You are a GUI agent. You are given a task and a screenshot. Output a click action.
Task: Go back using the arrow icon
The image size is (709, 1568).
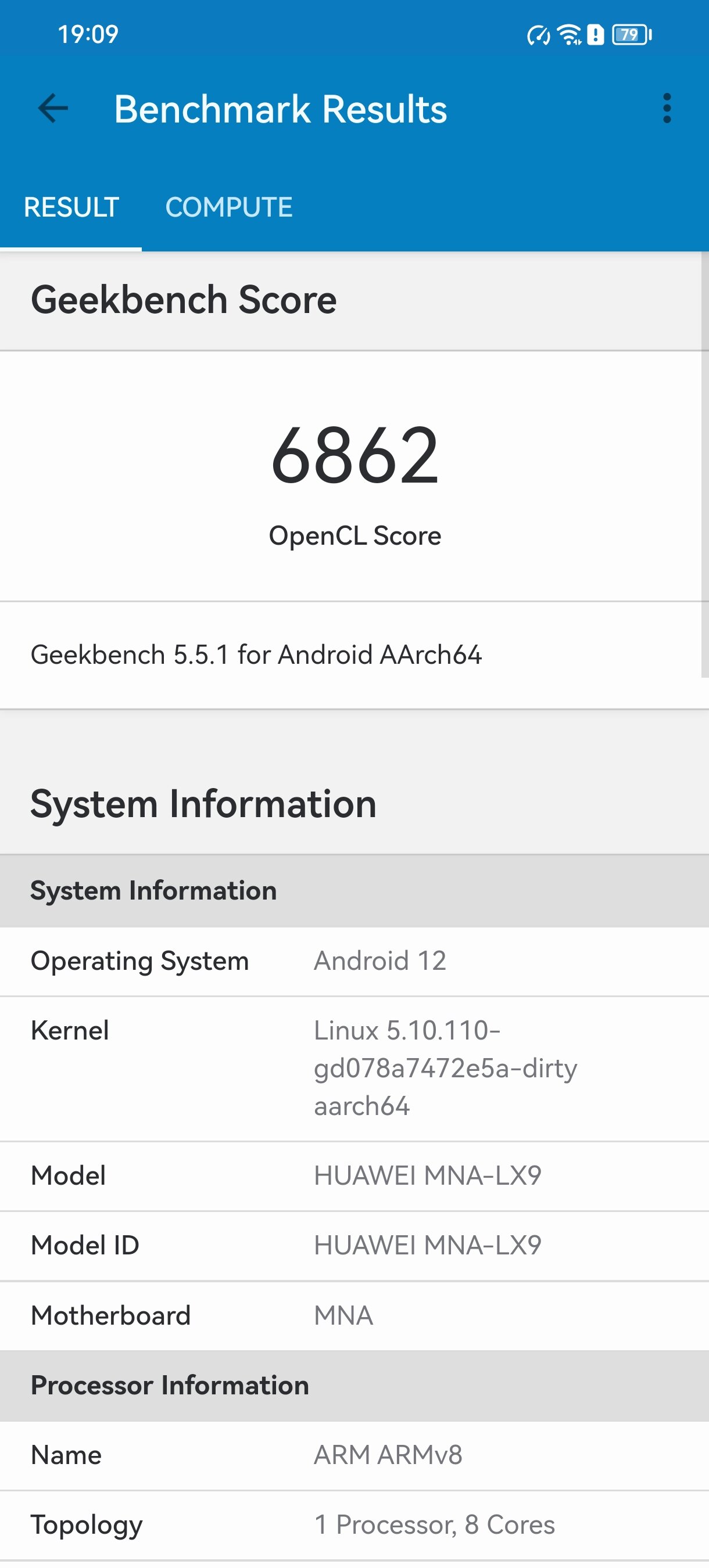[53, 109]
